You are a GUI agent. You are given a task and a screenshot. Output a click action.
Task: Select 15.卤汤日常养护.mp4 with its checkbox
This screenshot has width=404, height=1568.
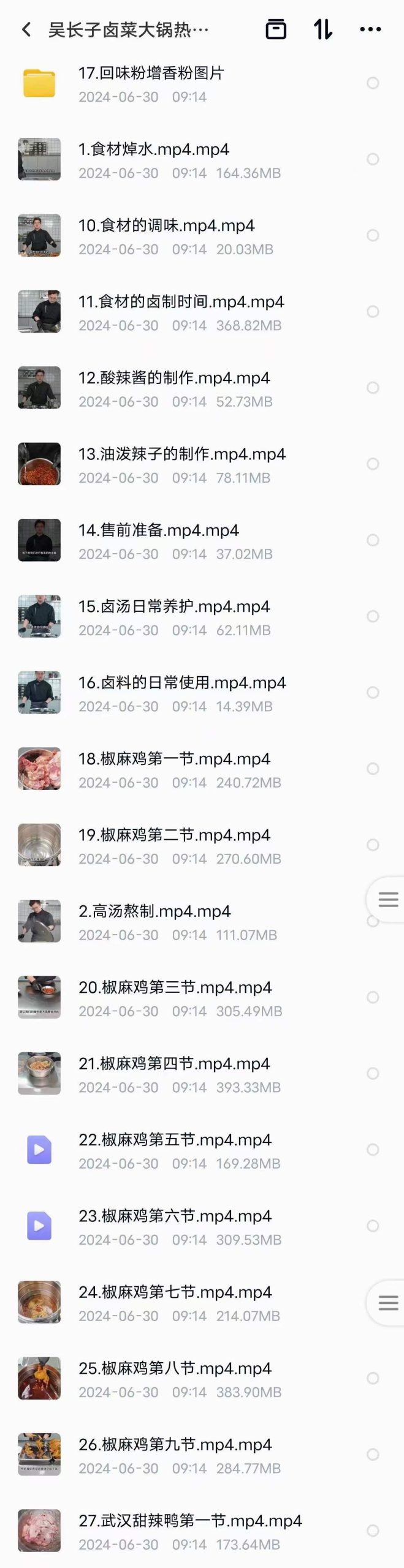coord(372,616)
